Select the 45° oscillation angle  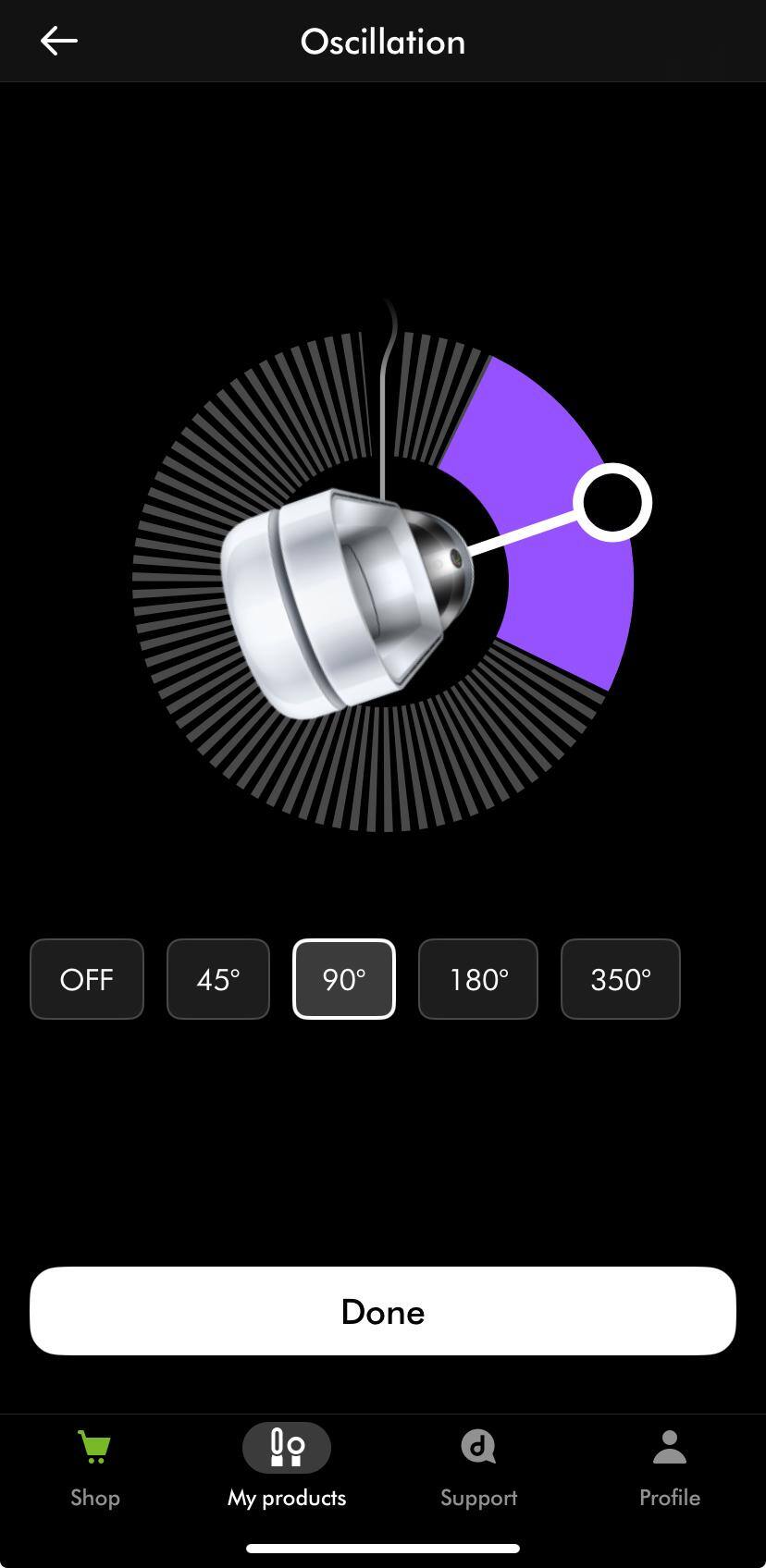click(x=218, y=979)
